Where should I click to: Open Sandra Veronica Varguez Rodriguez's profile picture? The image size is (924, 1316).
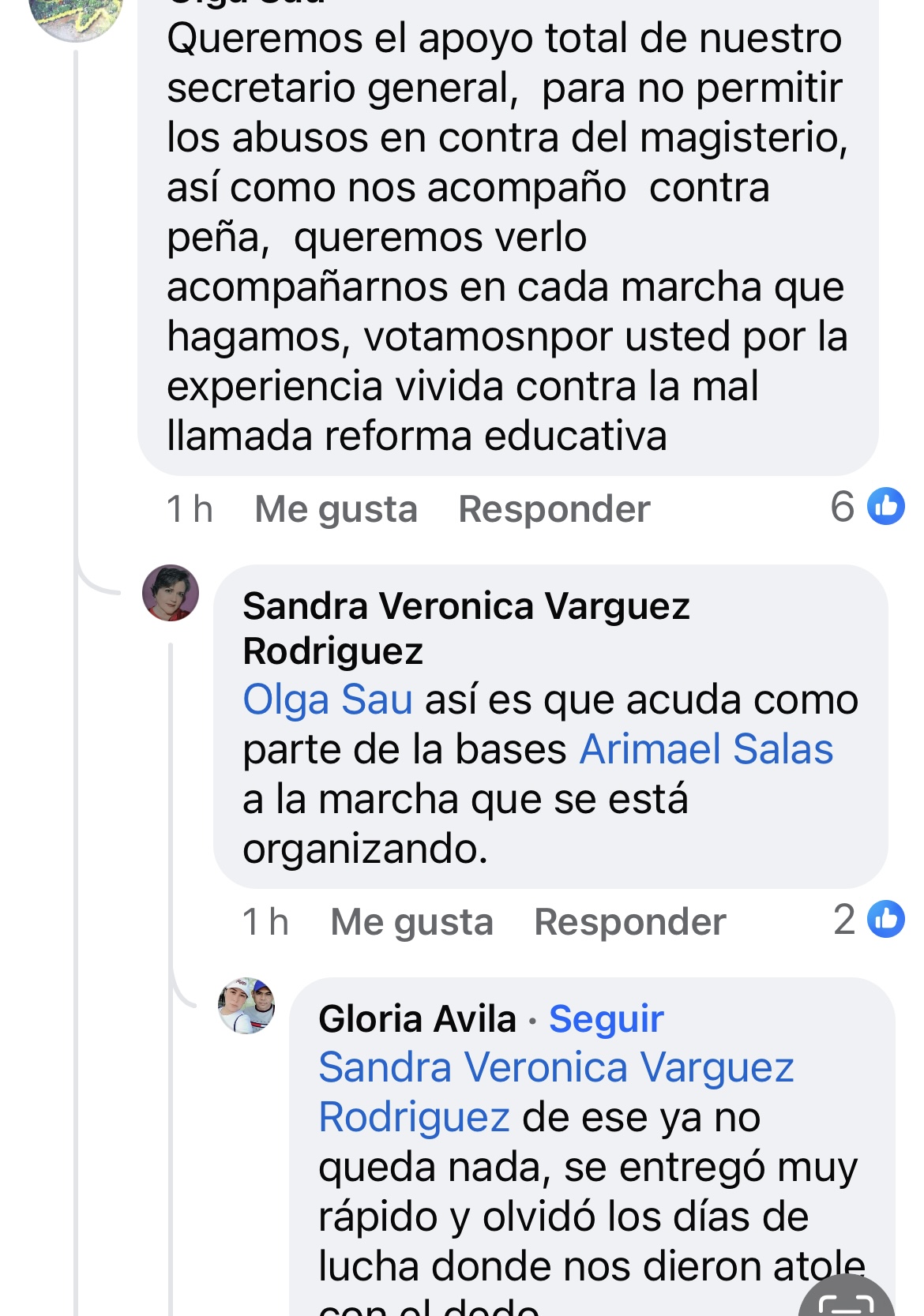point(171,593)
